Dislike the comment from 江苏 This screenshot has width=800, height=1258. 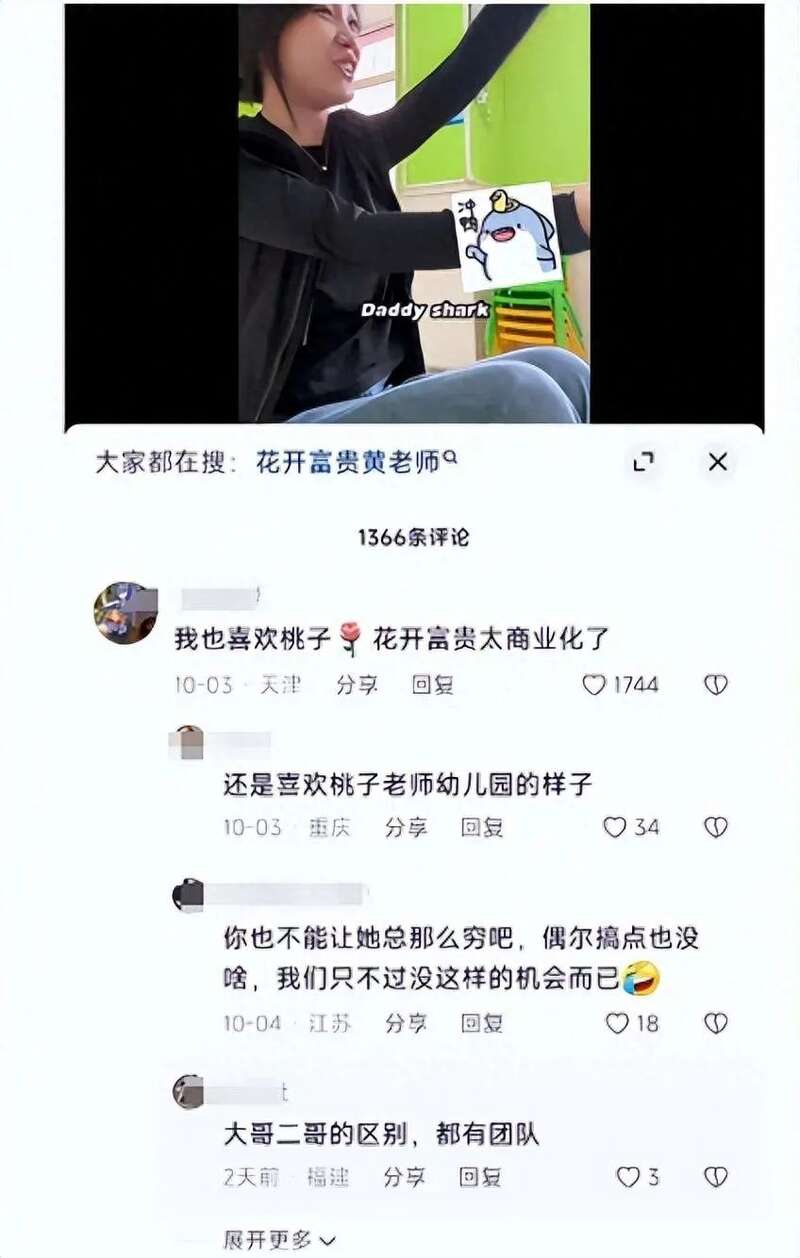coord(715,1024)
